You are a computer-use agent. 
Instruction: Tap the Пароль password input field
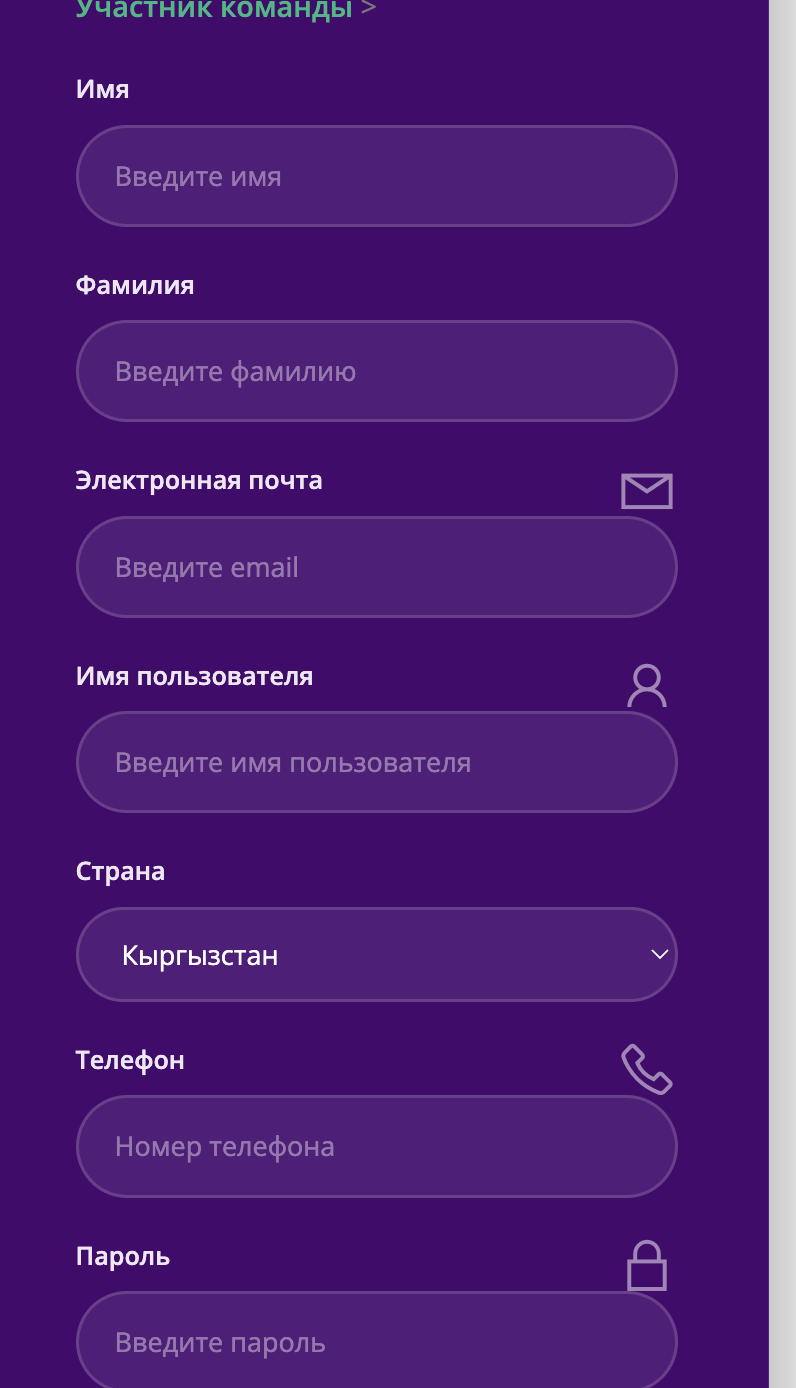point(376,1342)
